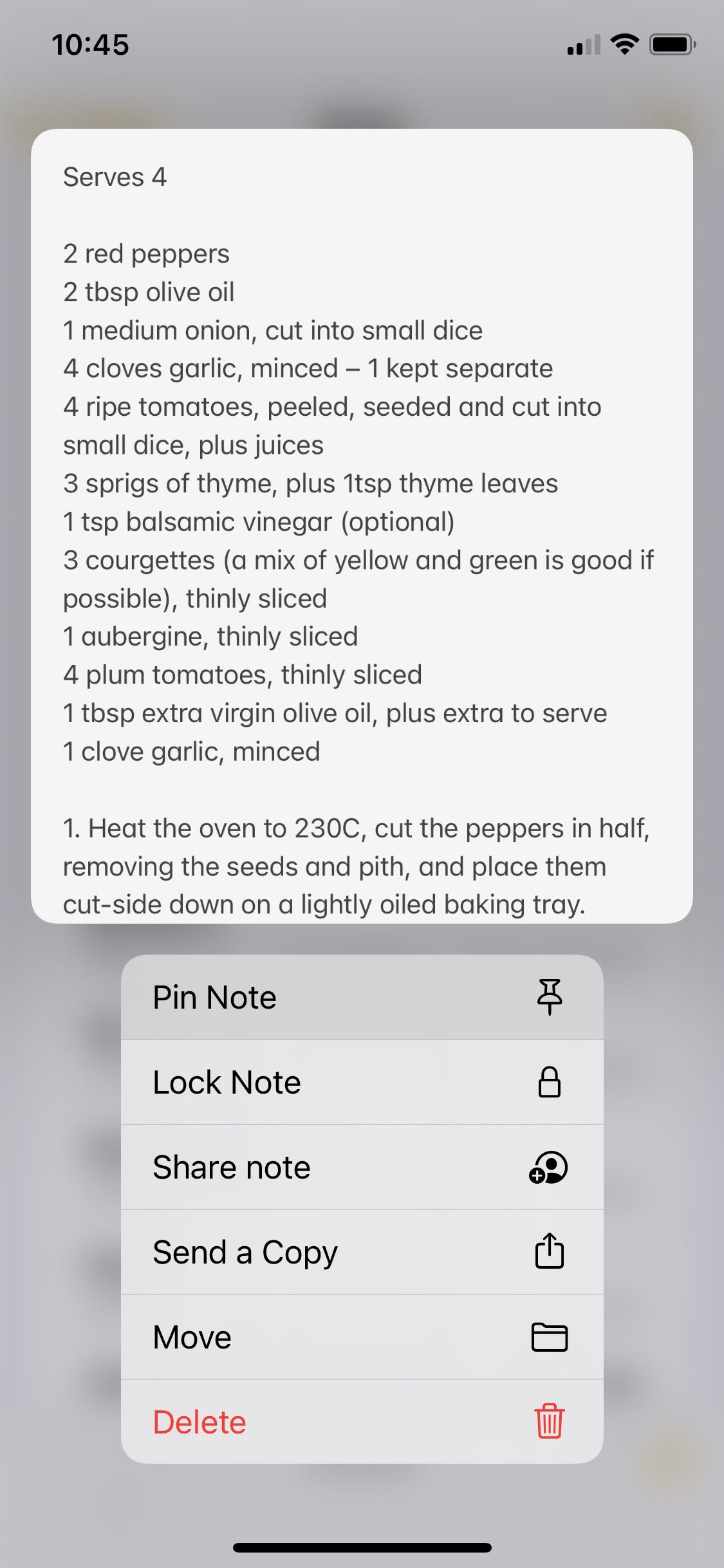The width and height of the screenshot is (724, 1568).
Task: Tap the pin icon beside Pin Note
Action: (x=550, y=996)
